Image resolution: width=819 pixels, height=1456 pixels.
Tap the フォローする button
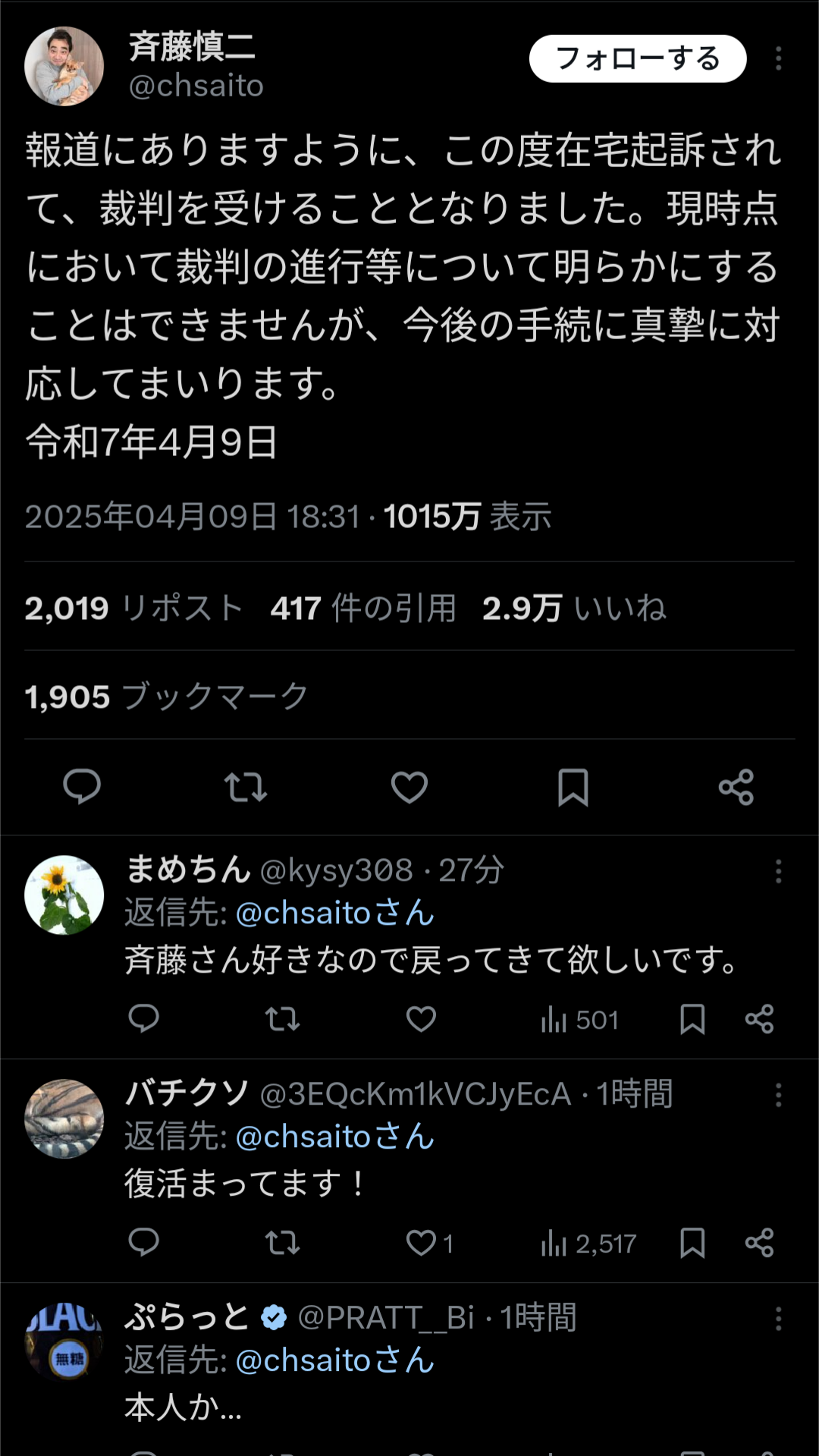point(637,58)
